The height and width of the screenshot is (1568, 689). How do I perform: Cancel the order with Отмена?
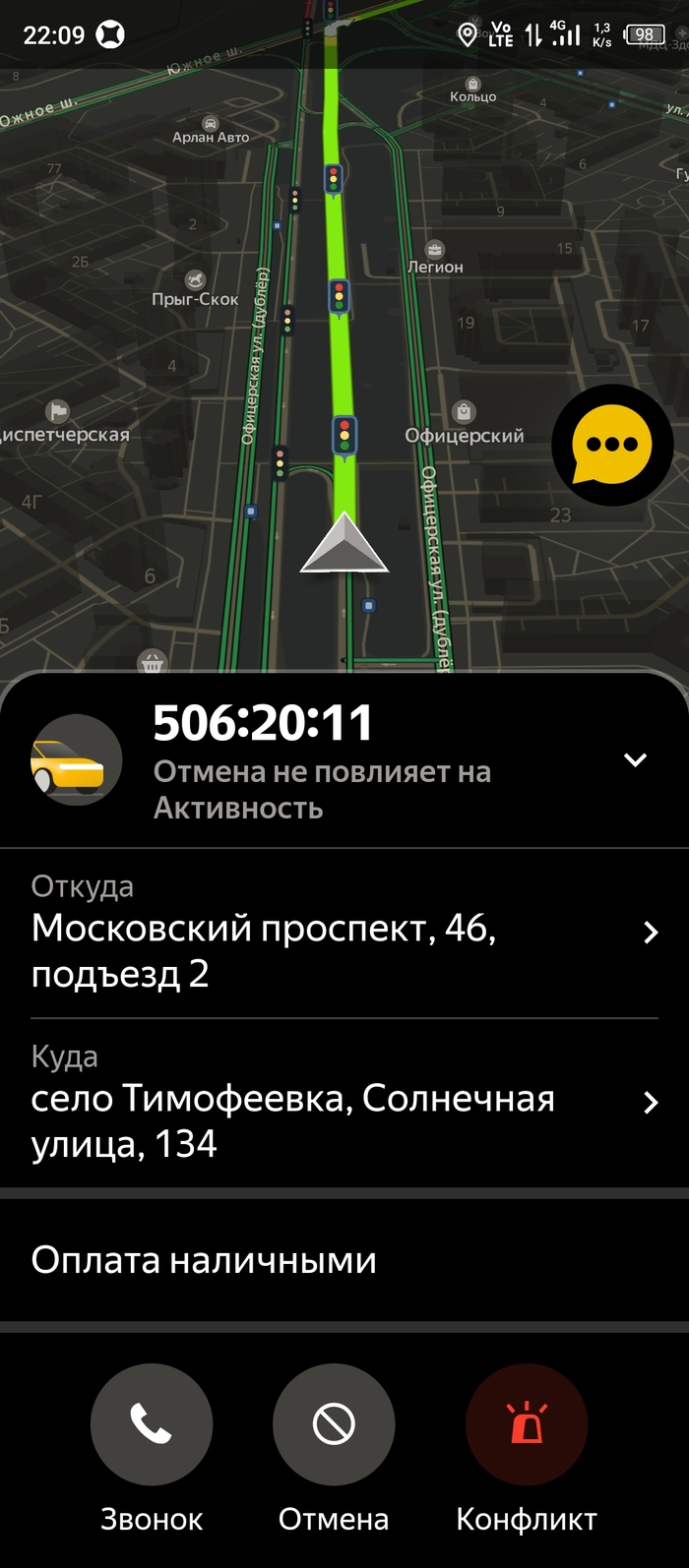(334, 1424)
